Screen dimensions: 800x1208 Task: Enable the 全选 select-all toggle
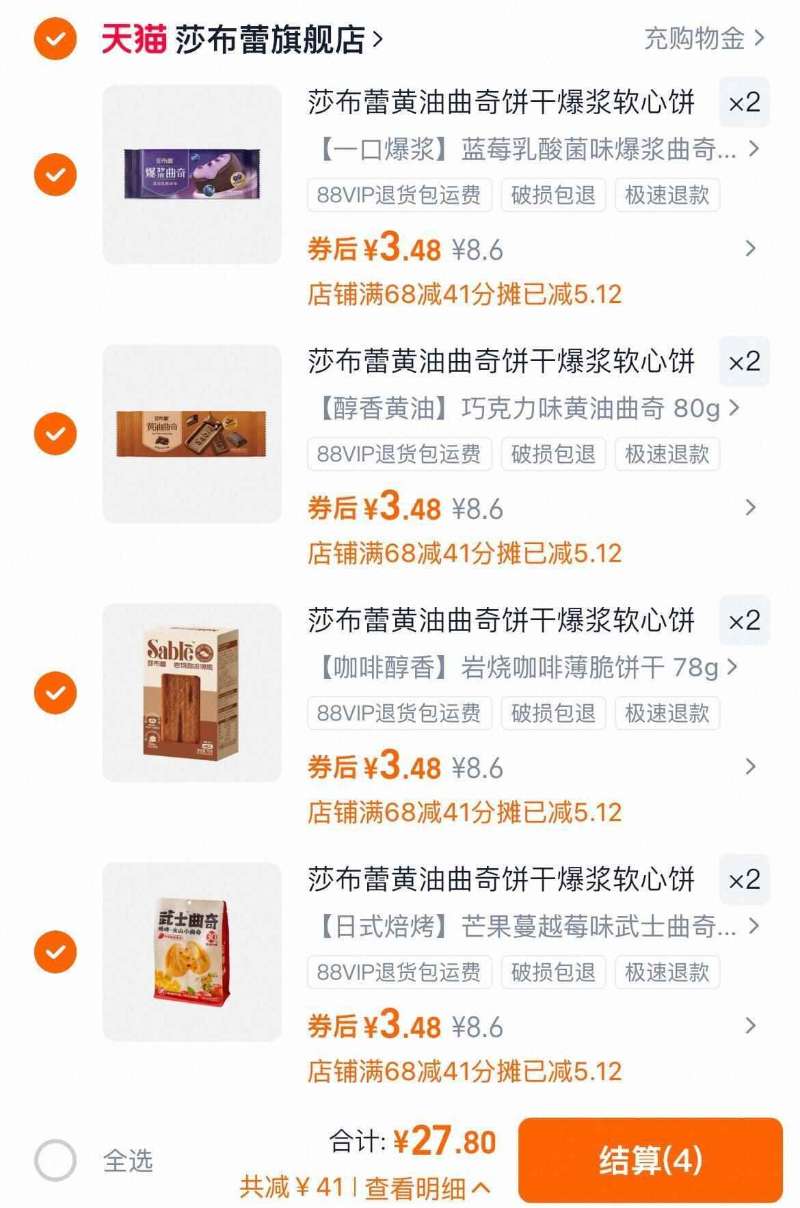[x=57, y=1158]
